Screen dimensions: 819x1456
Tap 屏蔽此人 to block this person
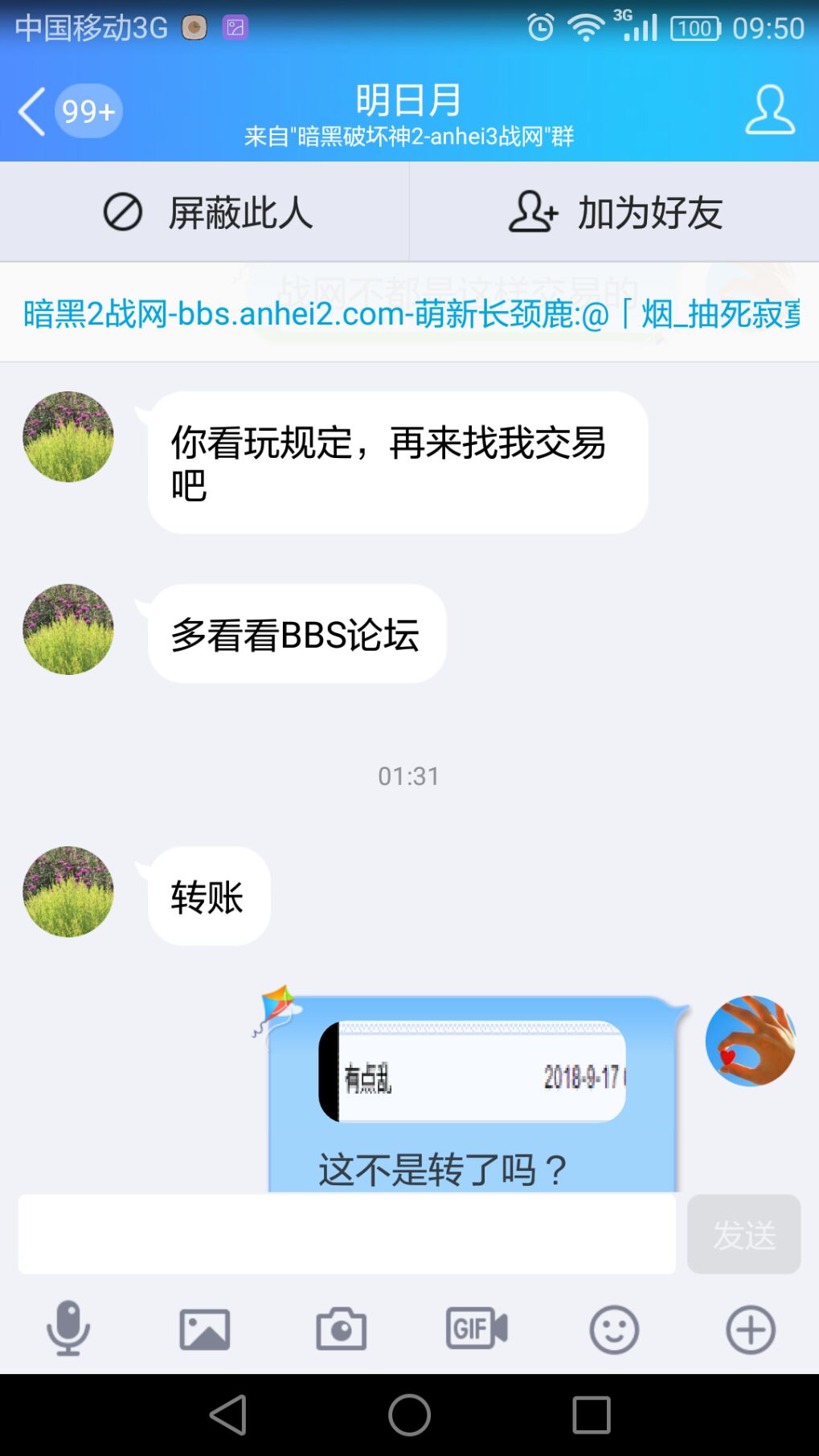[x=205, y=213]
